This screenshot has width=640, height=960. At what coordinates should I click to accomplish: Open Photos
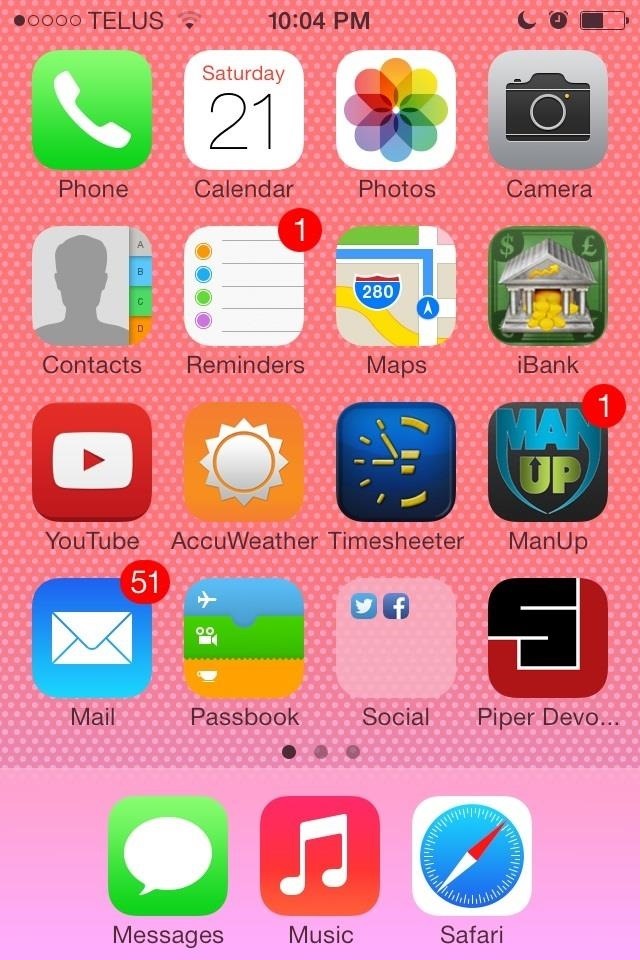click(x=396, y=110)
